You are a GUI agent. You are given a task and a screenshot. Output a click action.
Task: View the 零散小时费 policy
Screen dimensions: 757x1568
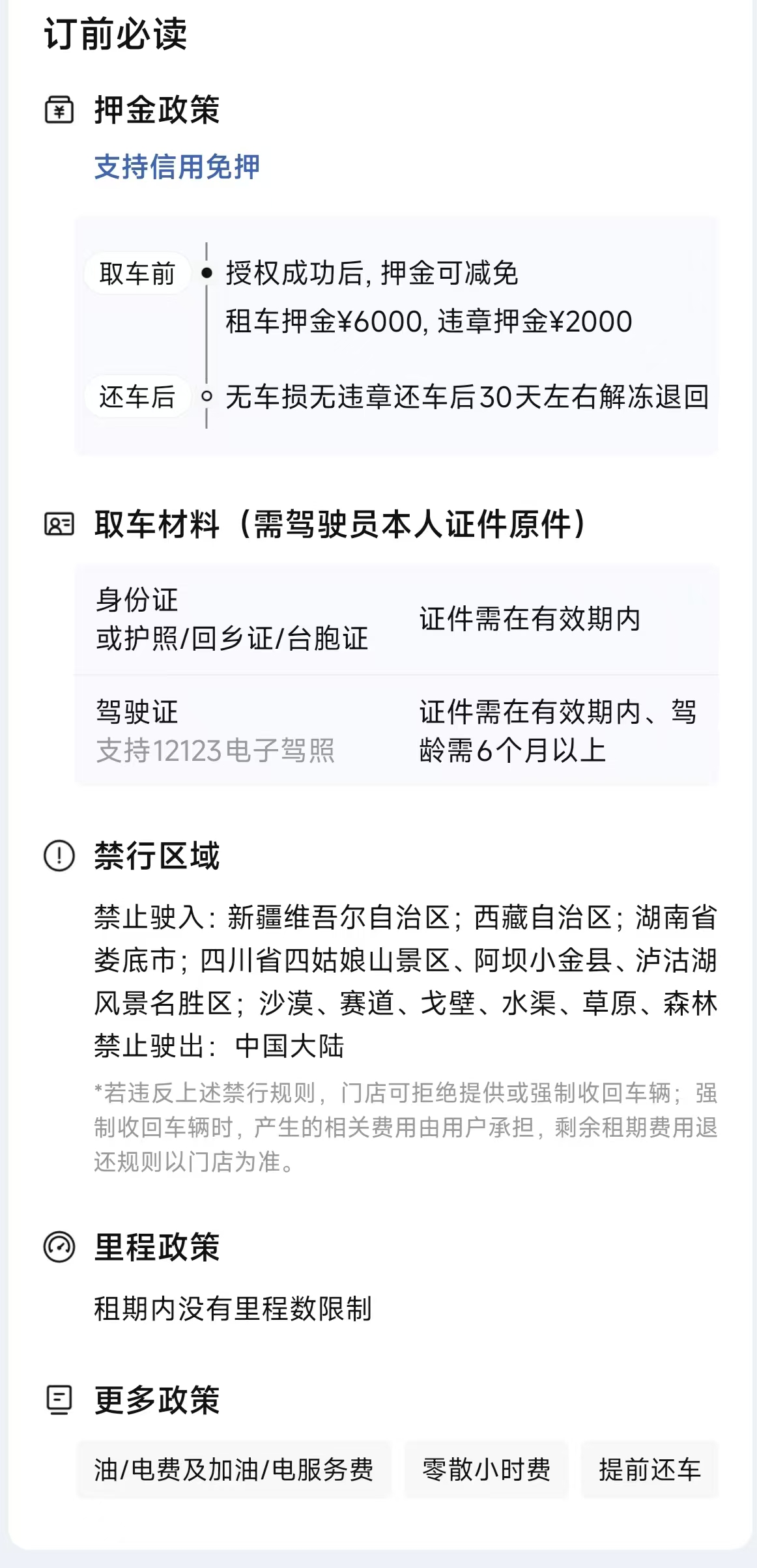(x=486, y=1470)
